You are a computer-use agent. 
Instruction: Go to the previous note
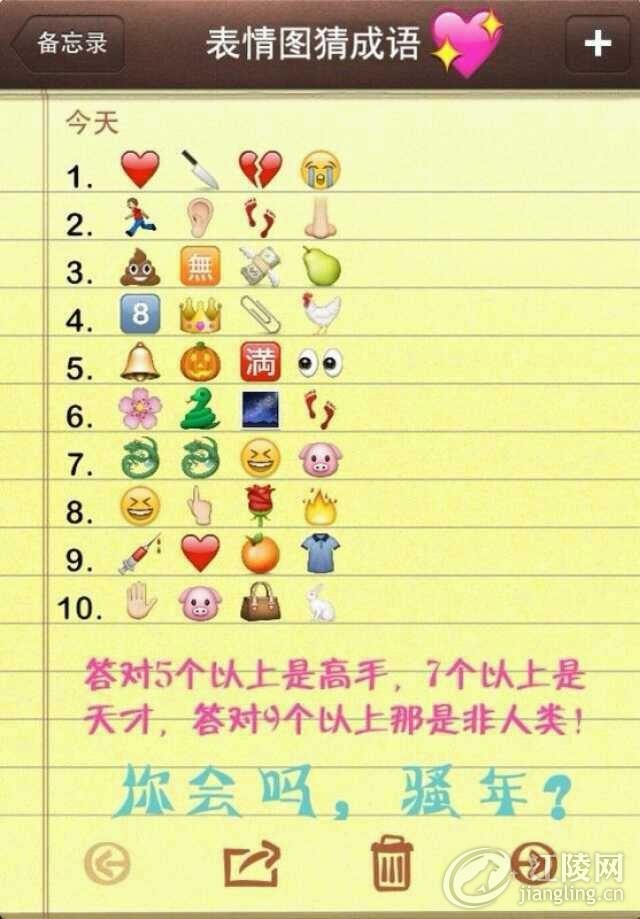pyautogui.click(x=106, y=863)
